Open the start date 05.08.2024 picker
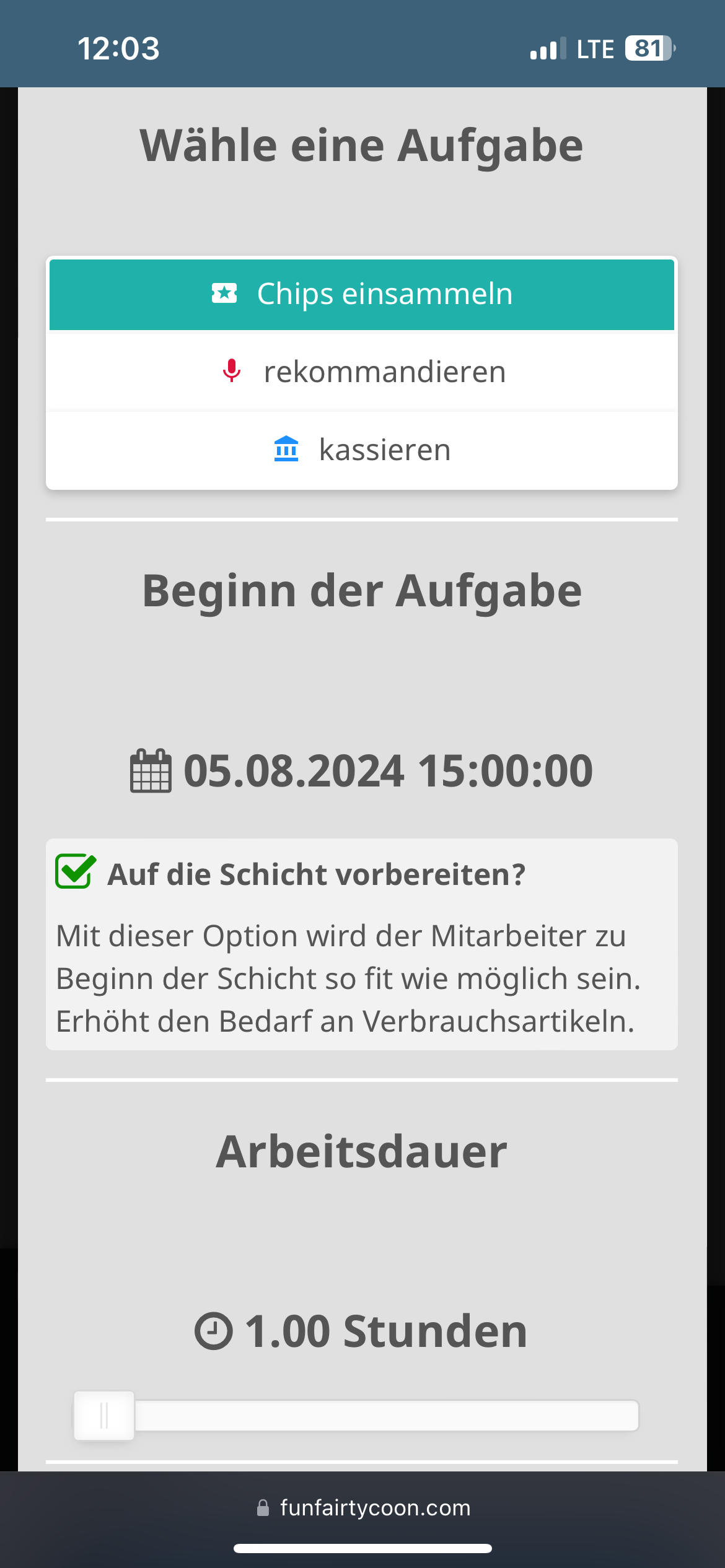The height and width of the screenshot is (1568, 725). click(362, 771)
